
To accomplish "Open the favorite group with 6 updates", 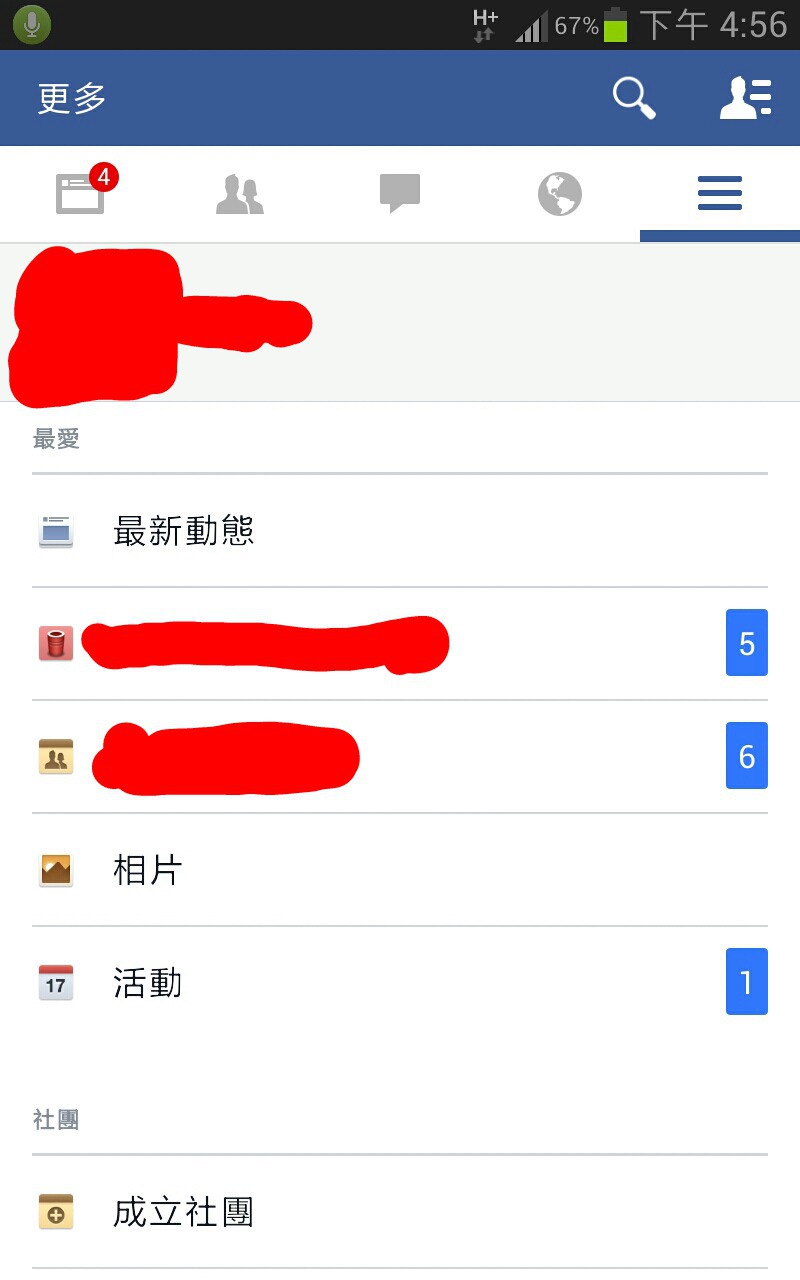I will [400, 756].
